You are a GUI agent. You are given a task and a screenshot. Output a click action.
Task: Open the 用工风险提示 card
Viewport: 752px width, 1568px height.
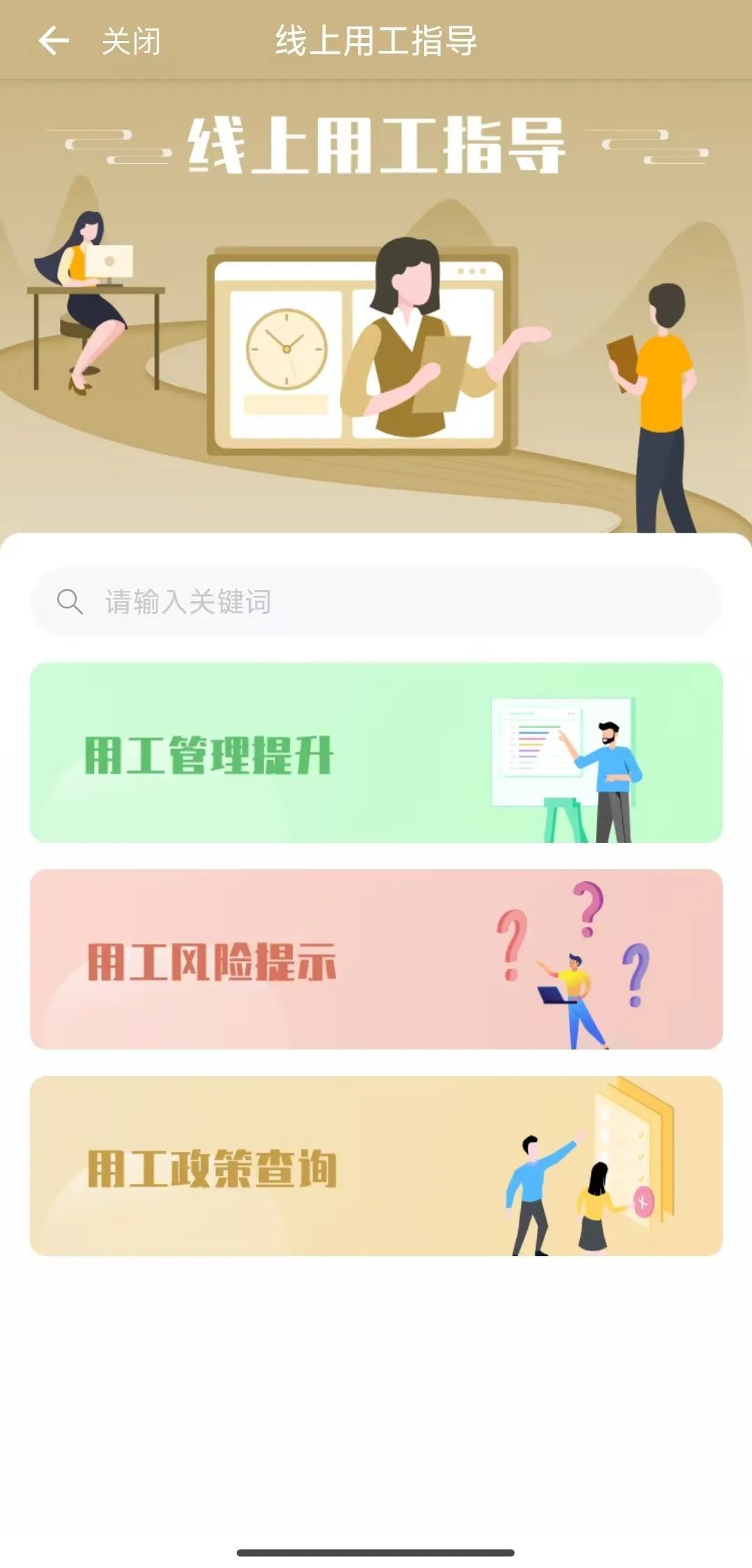pyautogui.click(x=376, y=960)
